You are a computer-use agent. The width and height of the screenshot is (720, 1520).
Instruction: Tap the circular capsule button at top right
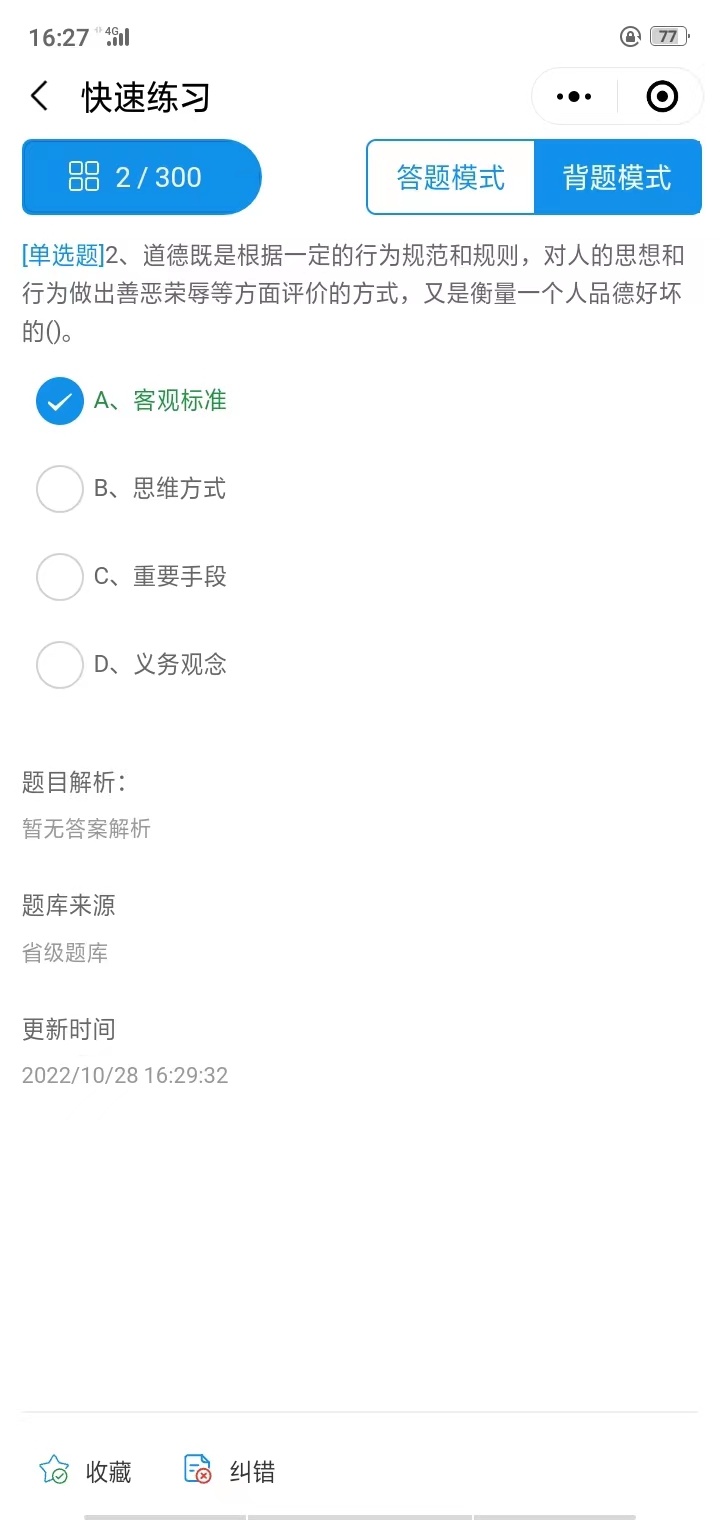coord(661,96)
